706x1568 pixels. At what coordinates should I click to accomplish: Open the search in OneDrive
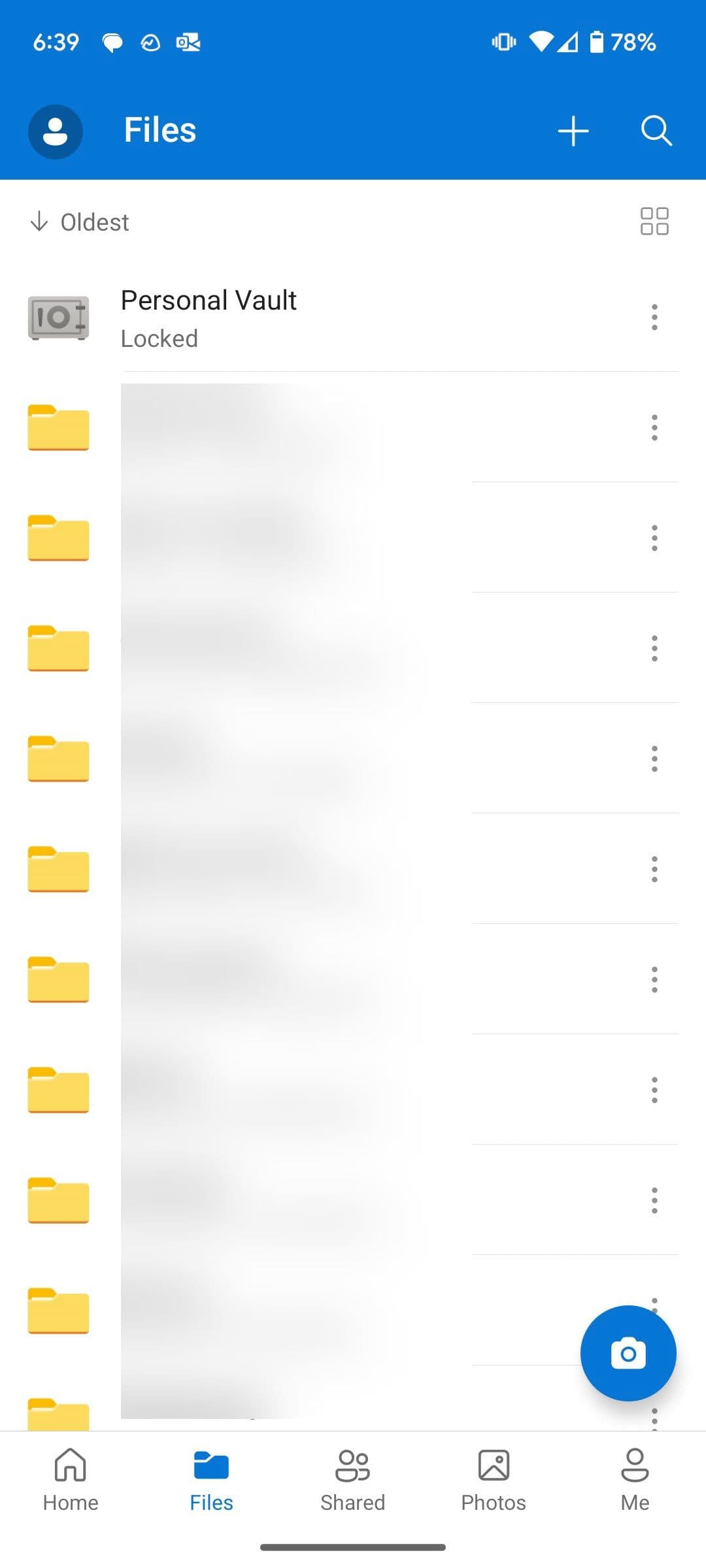(x=656, y=131)
